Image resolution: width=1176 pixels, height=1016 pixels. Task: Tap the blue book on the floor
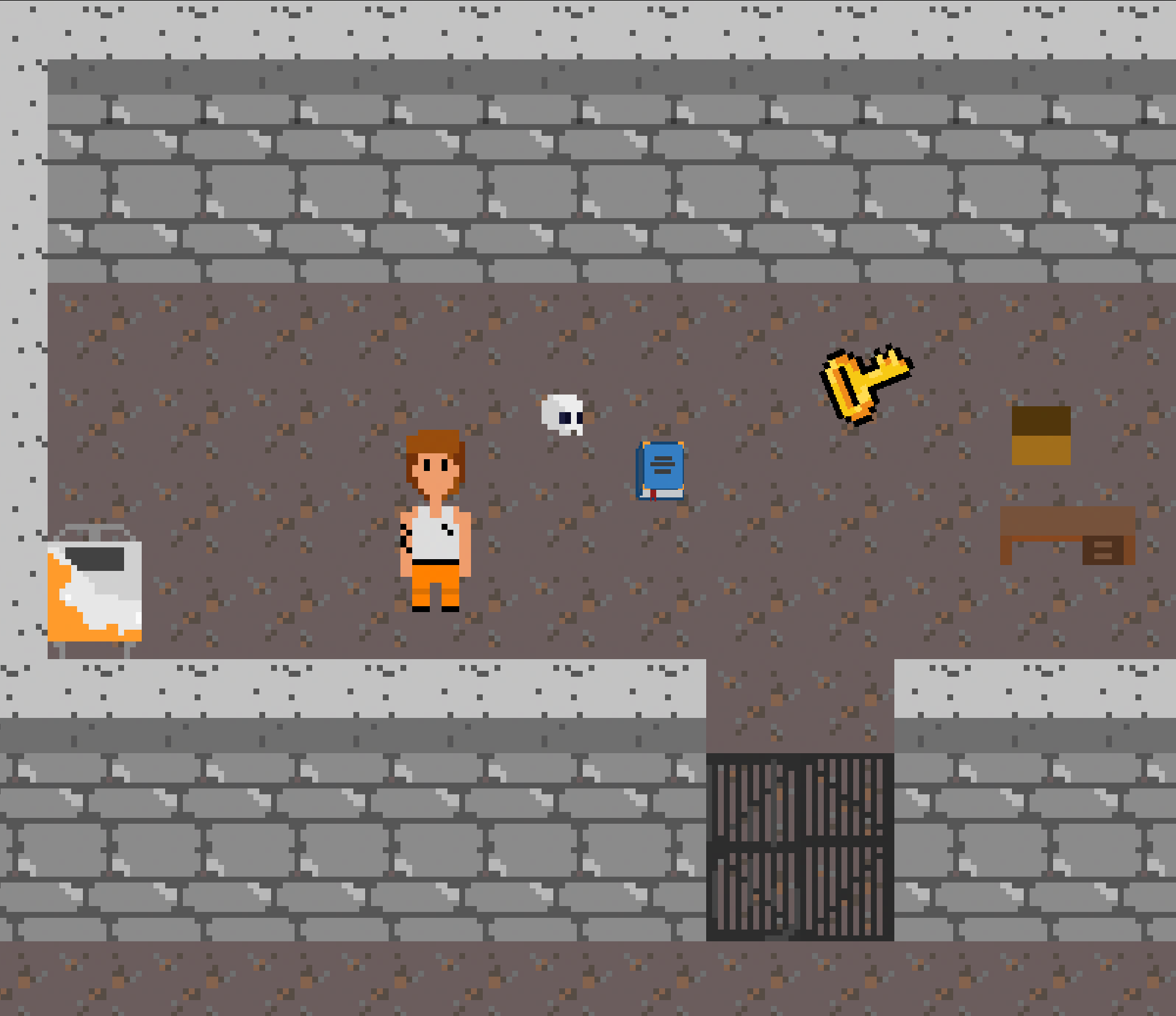click(661, 470)
